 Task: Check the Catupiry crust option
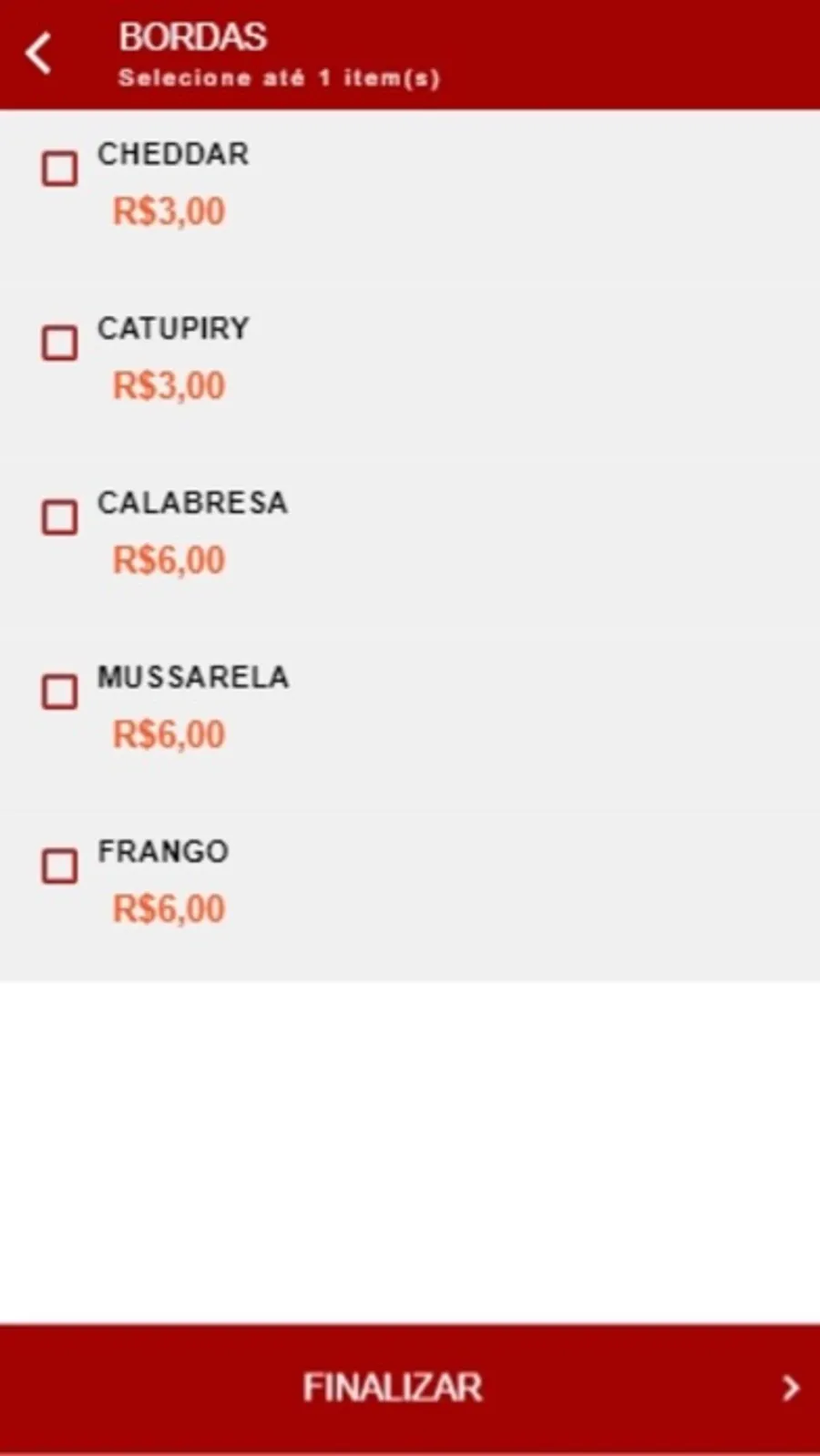(x=60, y=343)
